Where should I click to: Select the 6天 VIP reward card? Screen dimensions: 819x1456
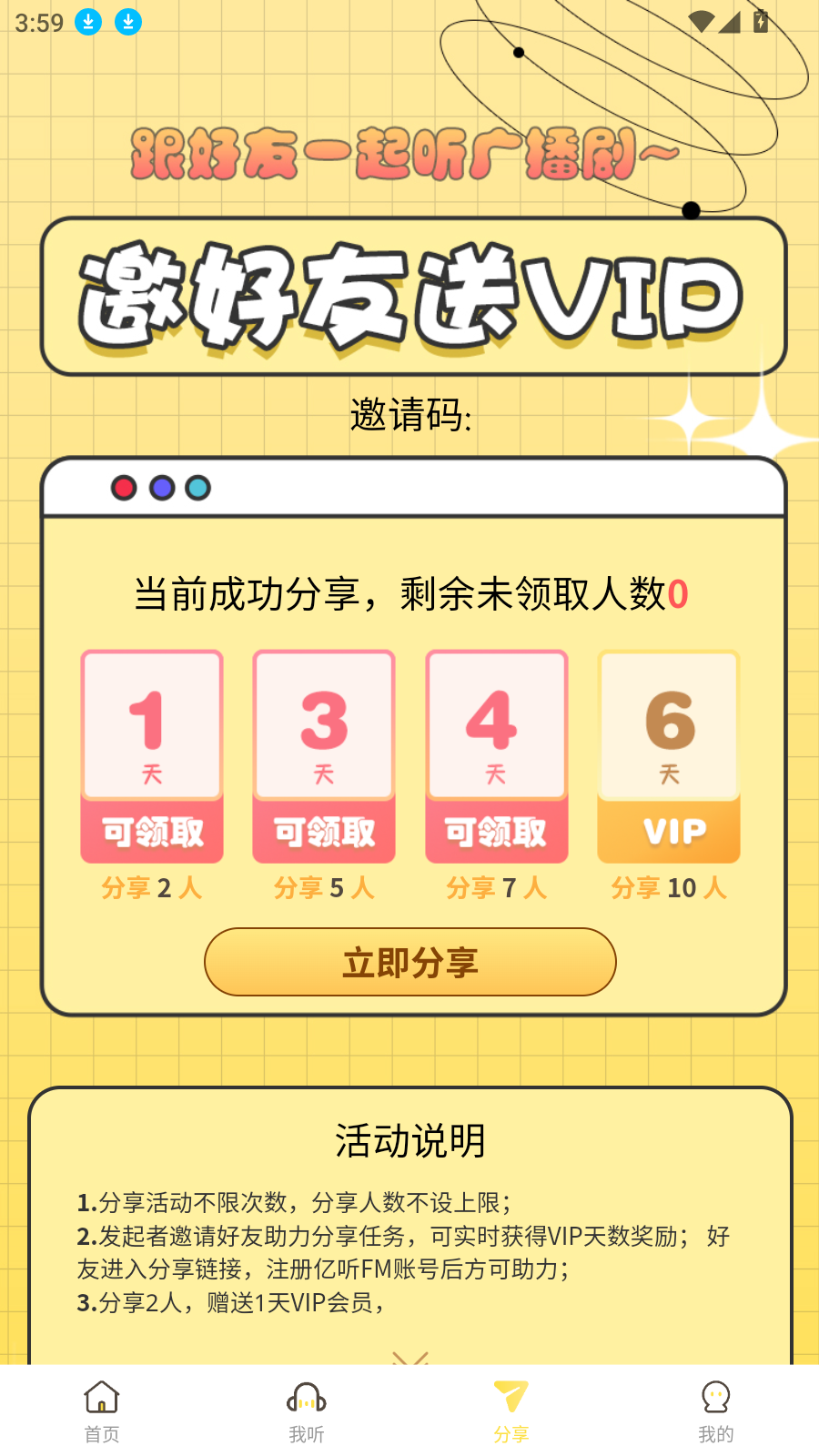669,755
